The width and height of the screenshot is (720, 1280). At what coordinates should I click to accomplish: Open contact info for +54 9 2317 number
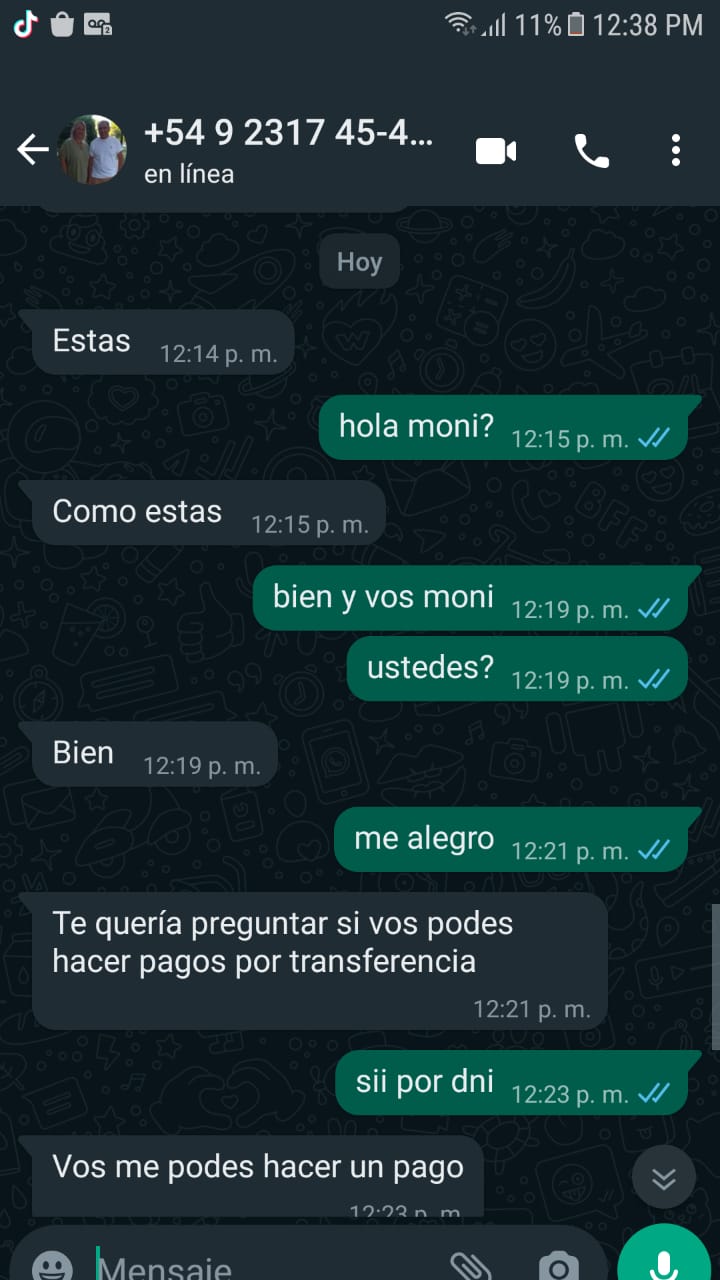pyautogui.click(x=288, y=150)
